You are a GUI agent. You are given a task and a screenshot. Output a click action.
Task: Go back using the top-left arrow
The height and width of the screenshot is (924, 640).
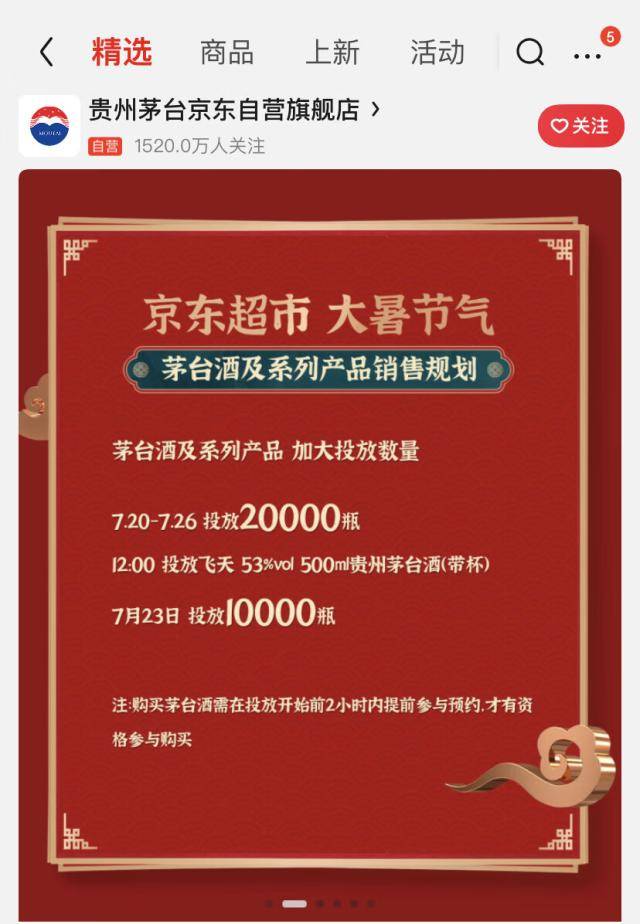click(46, 52)
